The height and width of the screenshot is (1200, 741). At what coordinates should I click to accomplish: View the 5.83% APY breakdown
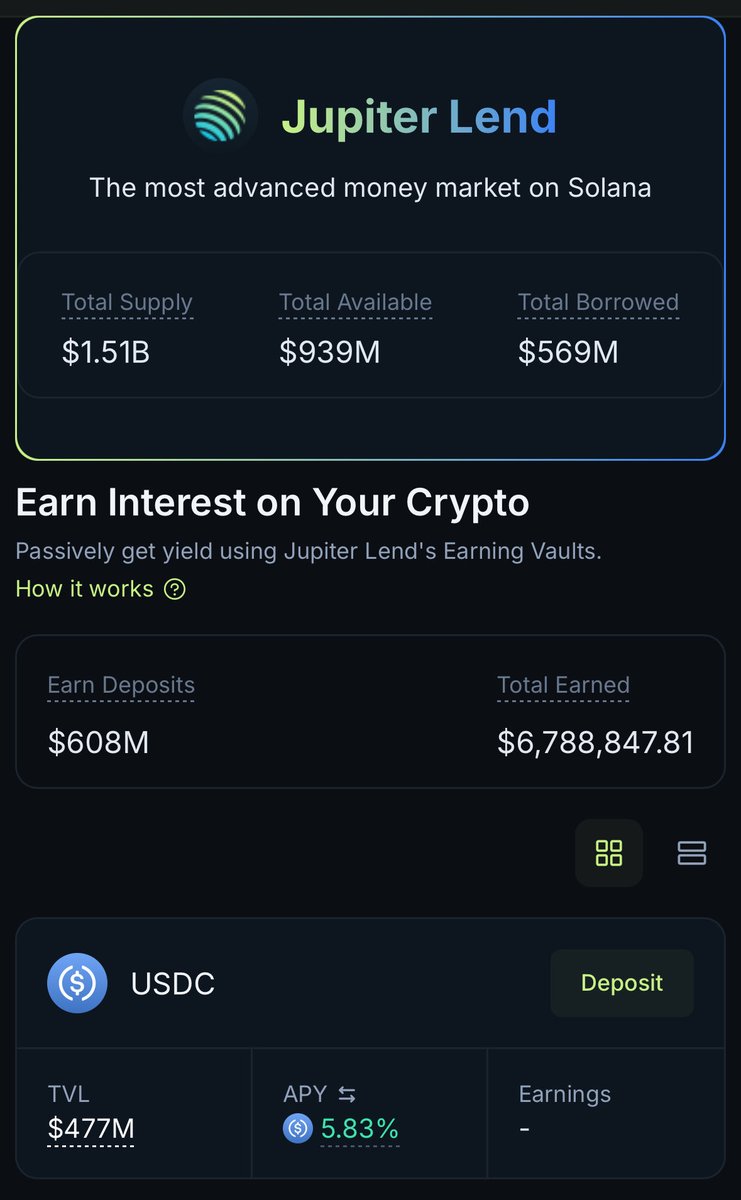pyautogui.click(x=359, y=1130)
